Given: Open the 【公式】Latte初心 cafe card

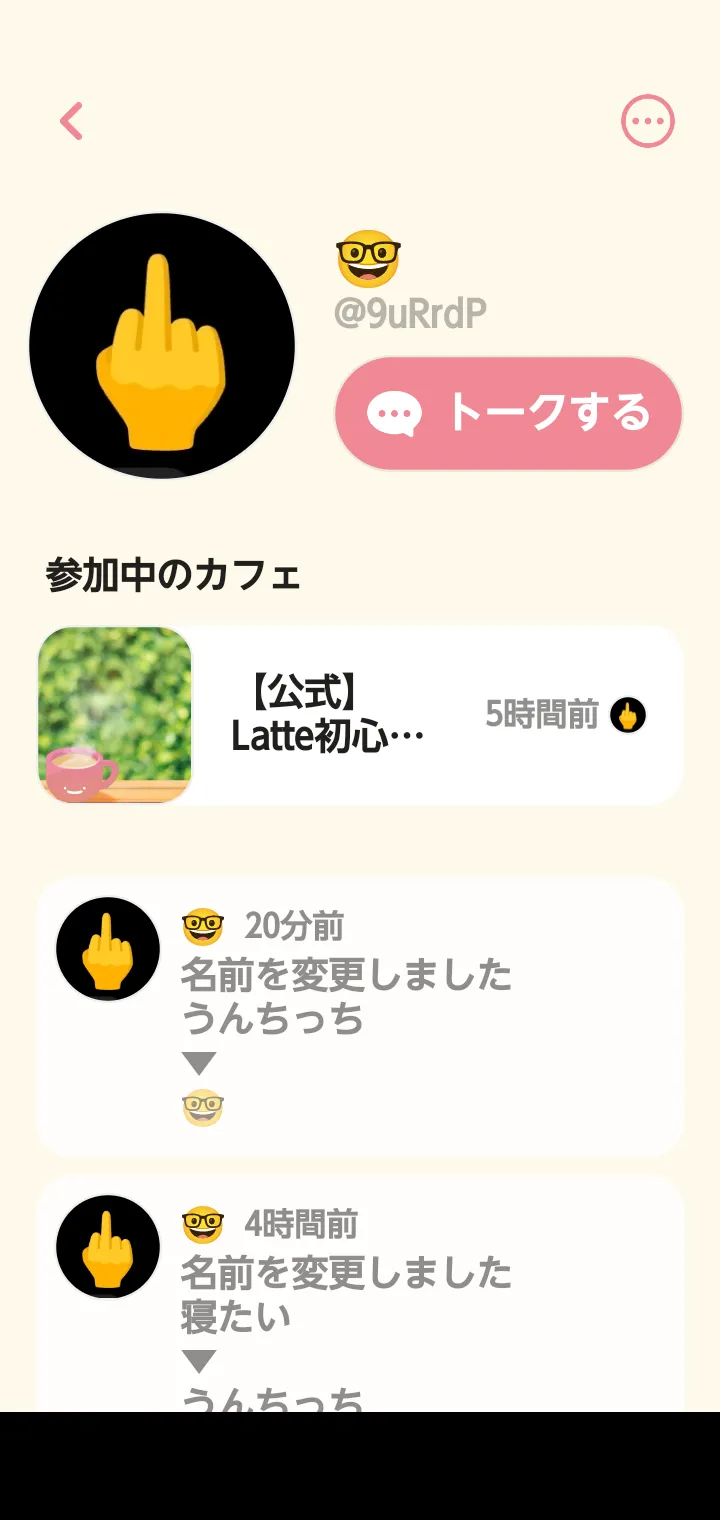Looking at the screenshot, I should tap(360, 715).
